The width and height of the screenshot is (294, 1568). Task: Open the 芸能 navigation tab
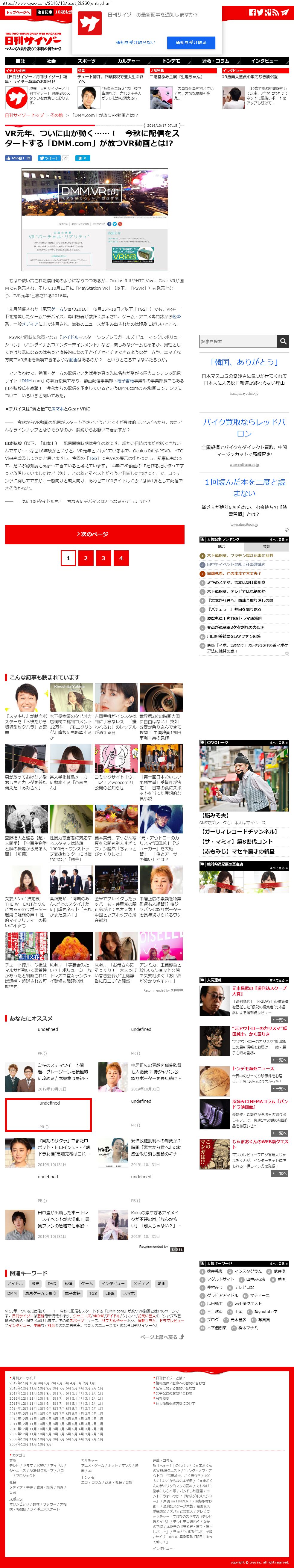pyautogui.click(x=20, y=61)
